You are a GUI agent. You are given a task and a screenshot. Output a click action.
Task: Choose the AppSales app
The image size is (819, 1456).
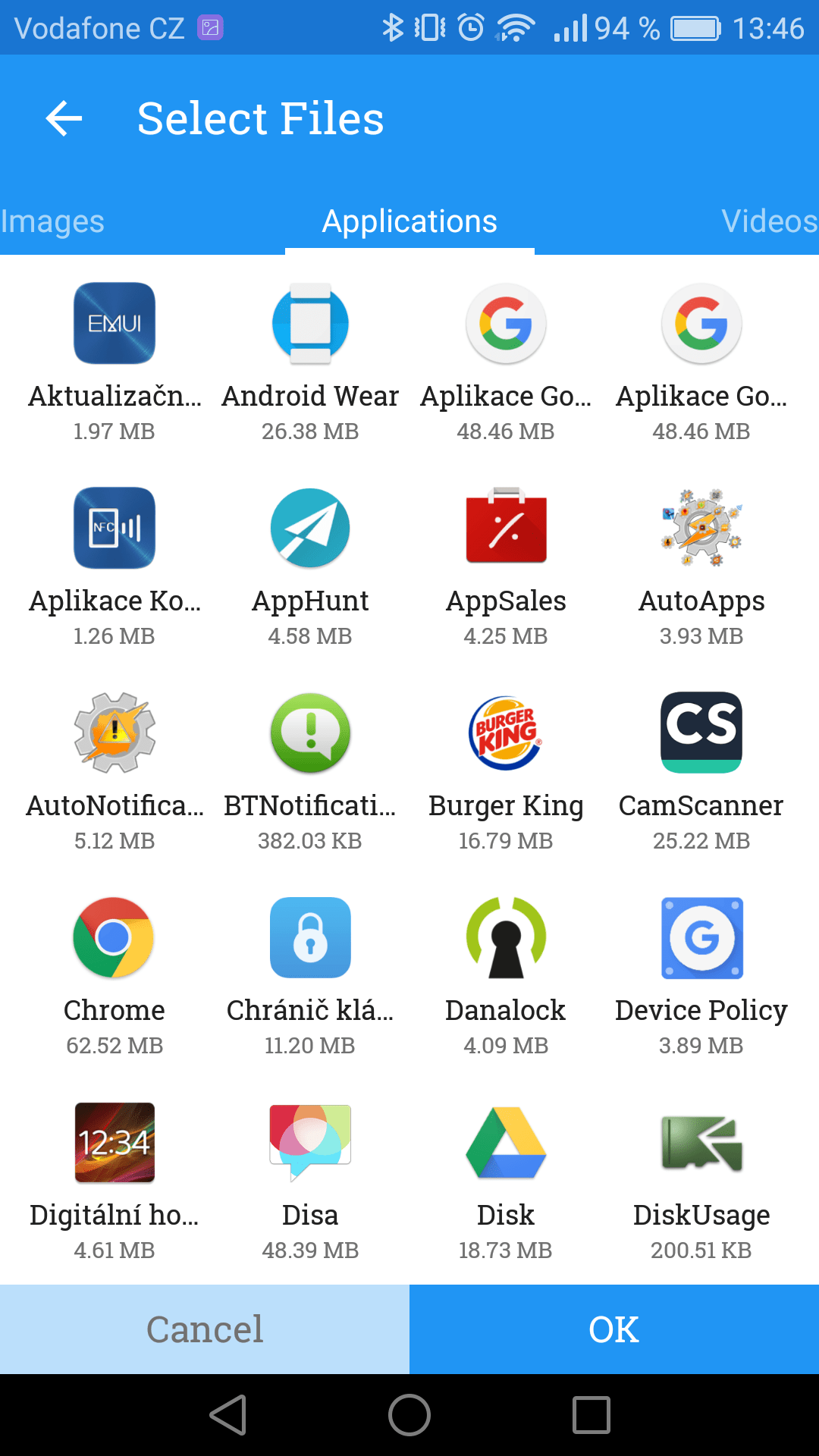click(506, 529)
